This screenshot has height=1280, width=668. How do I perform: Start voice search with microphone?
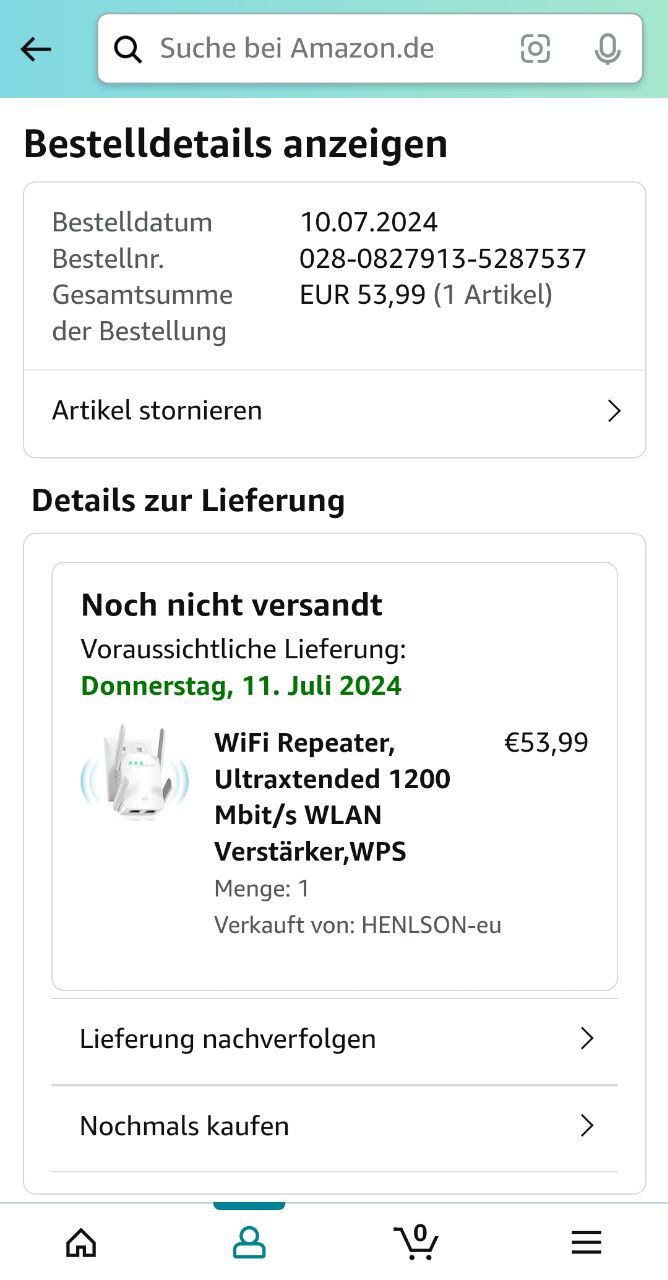(x=606, y=48)
